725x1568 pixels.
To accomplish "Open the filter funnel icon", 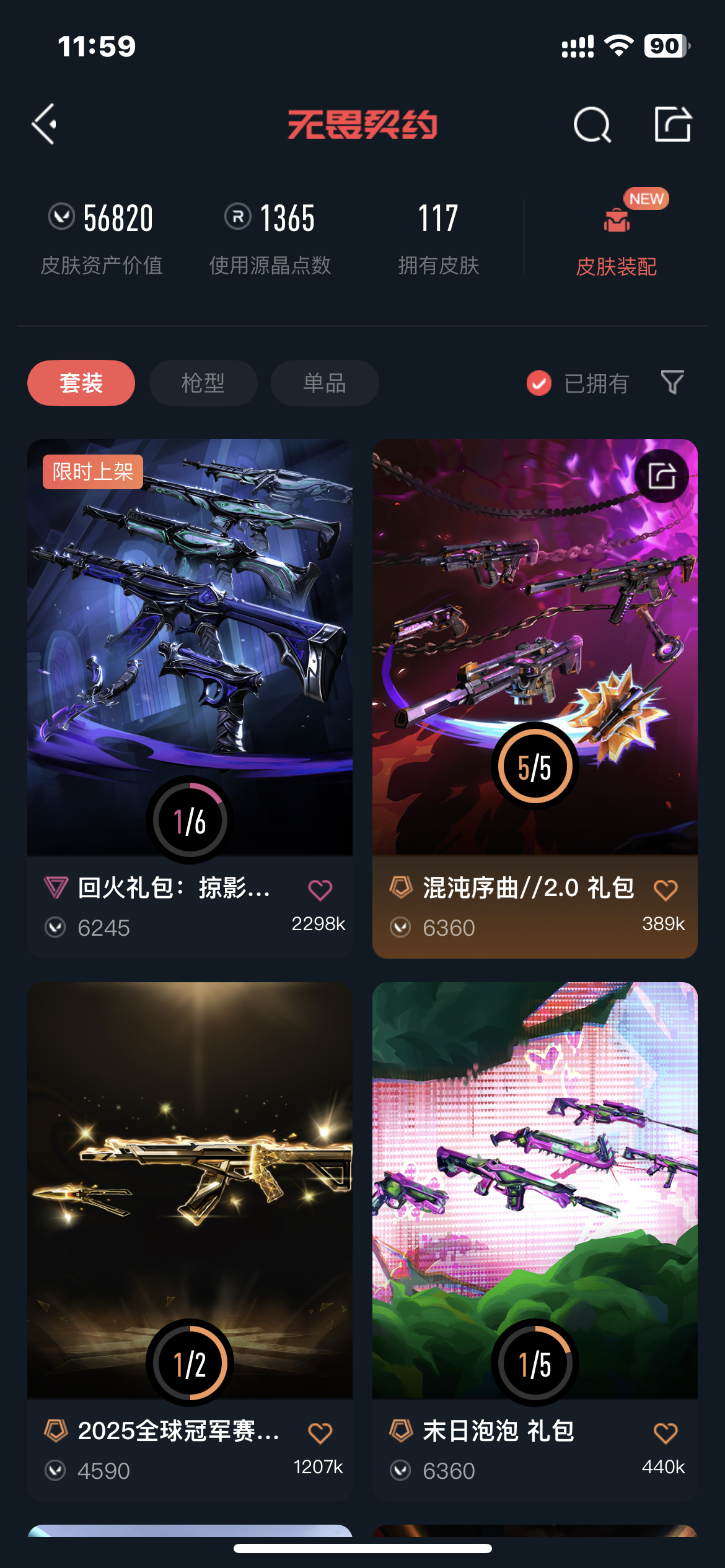I will tap(672, 383).
